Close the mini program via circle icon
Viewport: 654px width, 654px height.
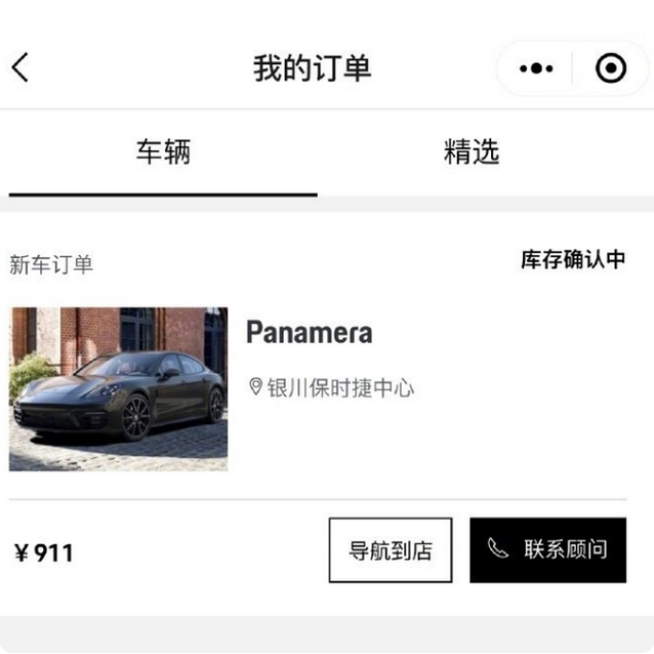[610, 69]
